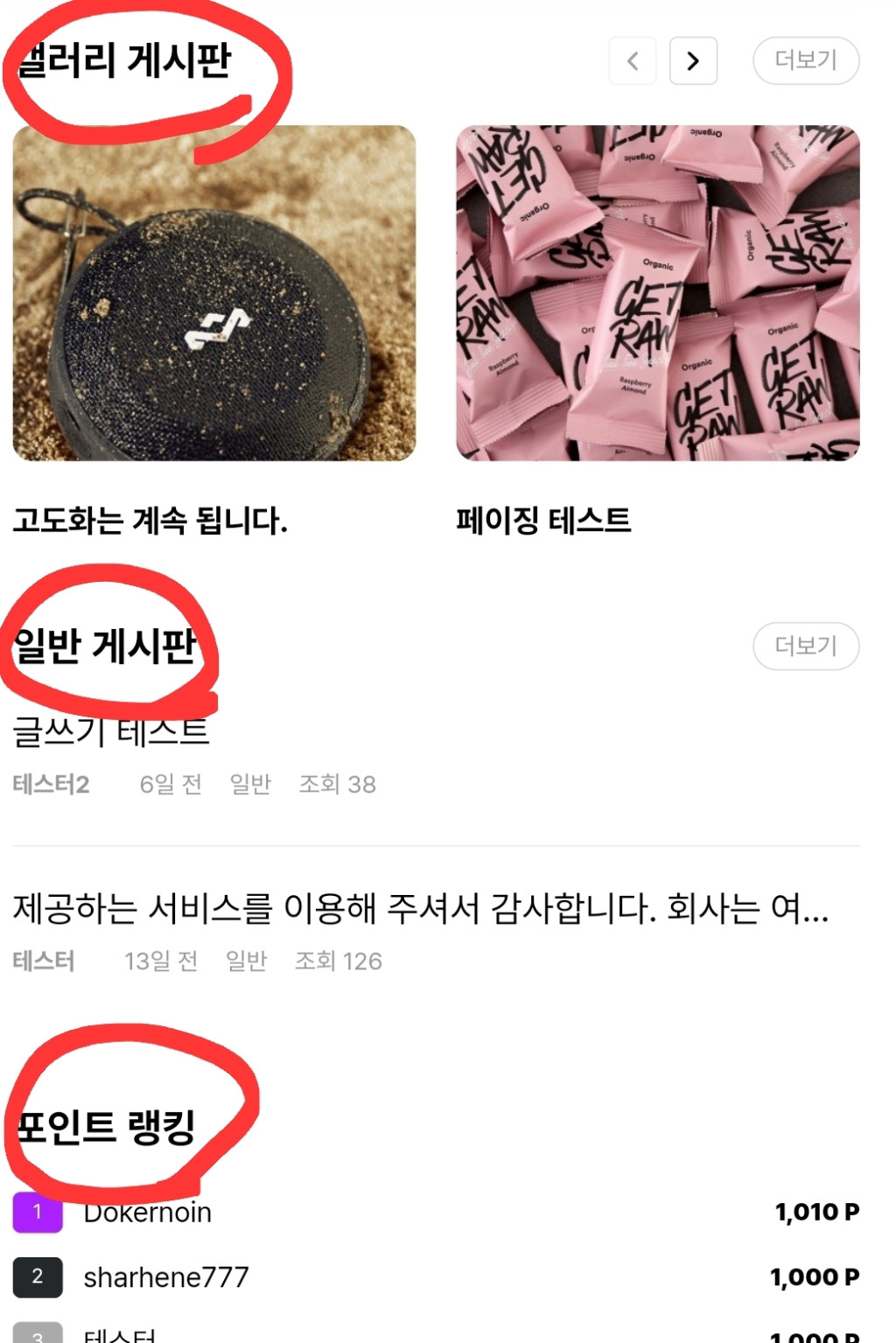Open the post starting 제공하는 서비스를 이용해
The height and width of the screenshot is (1343, 896).
(420, 909)
